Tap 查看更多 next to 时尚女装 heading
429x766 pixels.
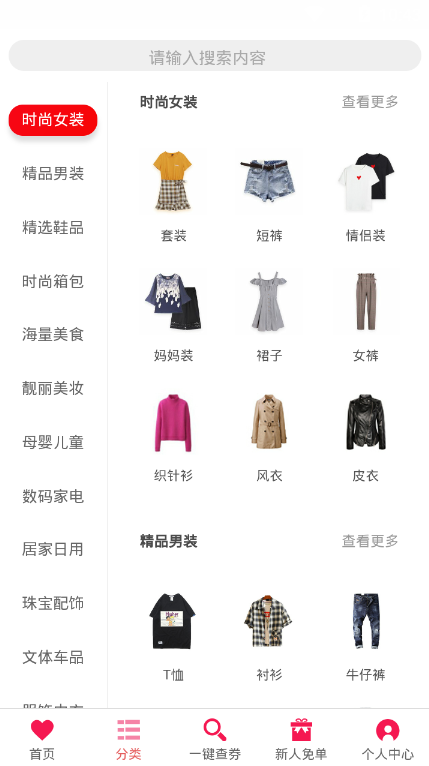click(370, 102)
